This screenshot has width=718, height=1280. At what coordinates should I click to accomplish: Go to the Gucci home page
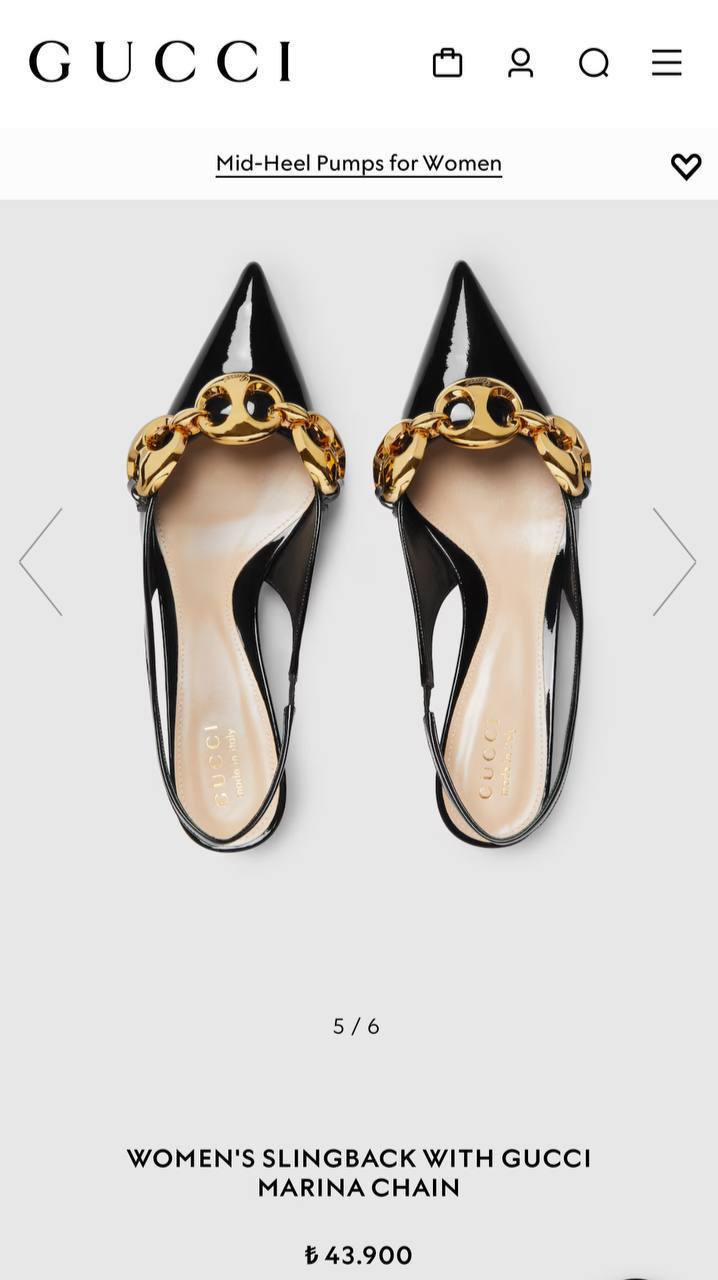(x=160, y=62)
